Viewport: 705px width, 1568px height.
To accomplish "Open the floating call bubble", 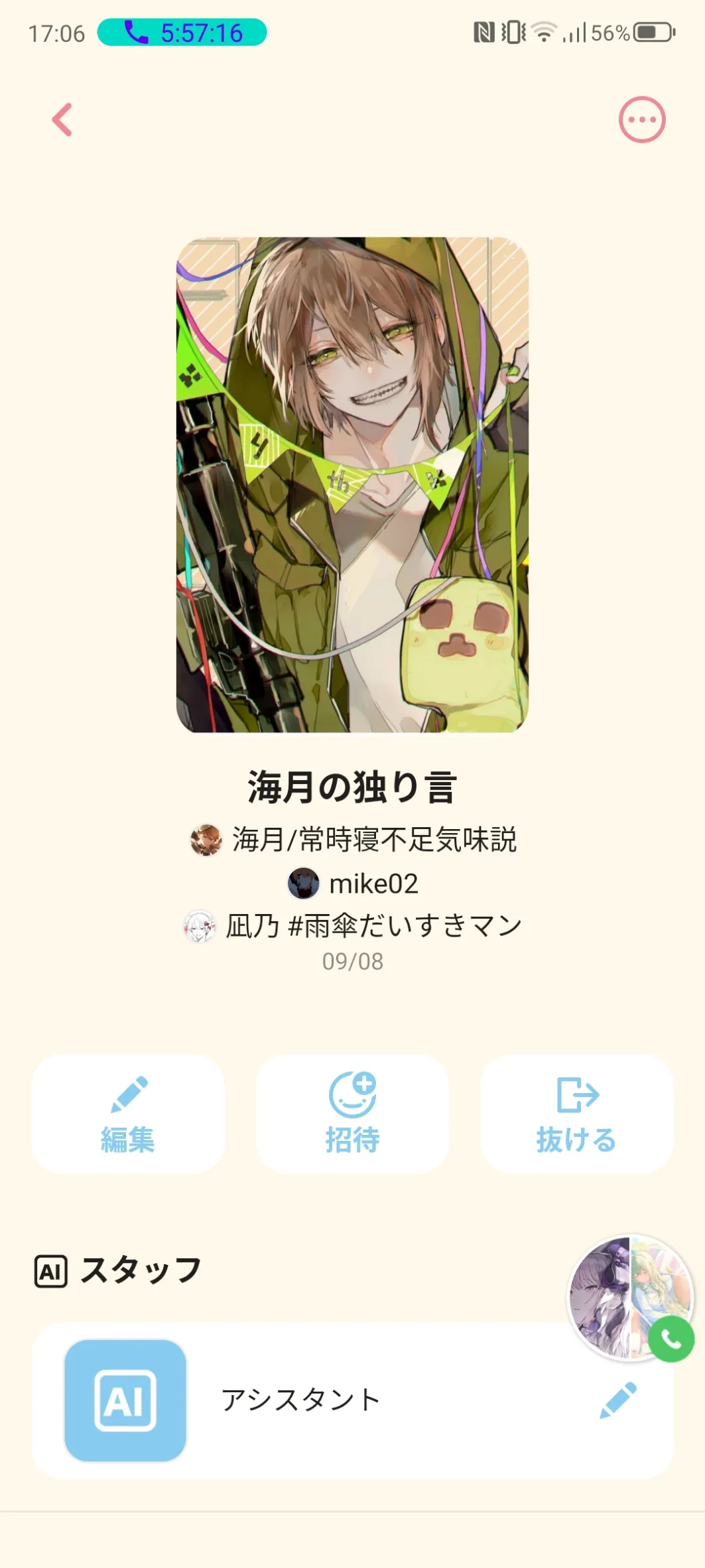I will tap(631, 1298).
